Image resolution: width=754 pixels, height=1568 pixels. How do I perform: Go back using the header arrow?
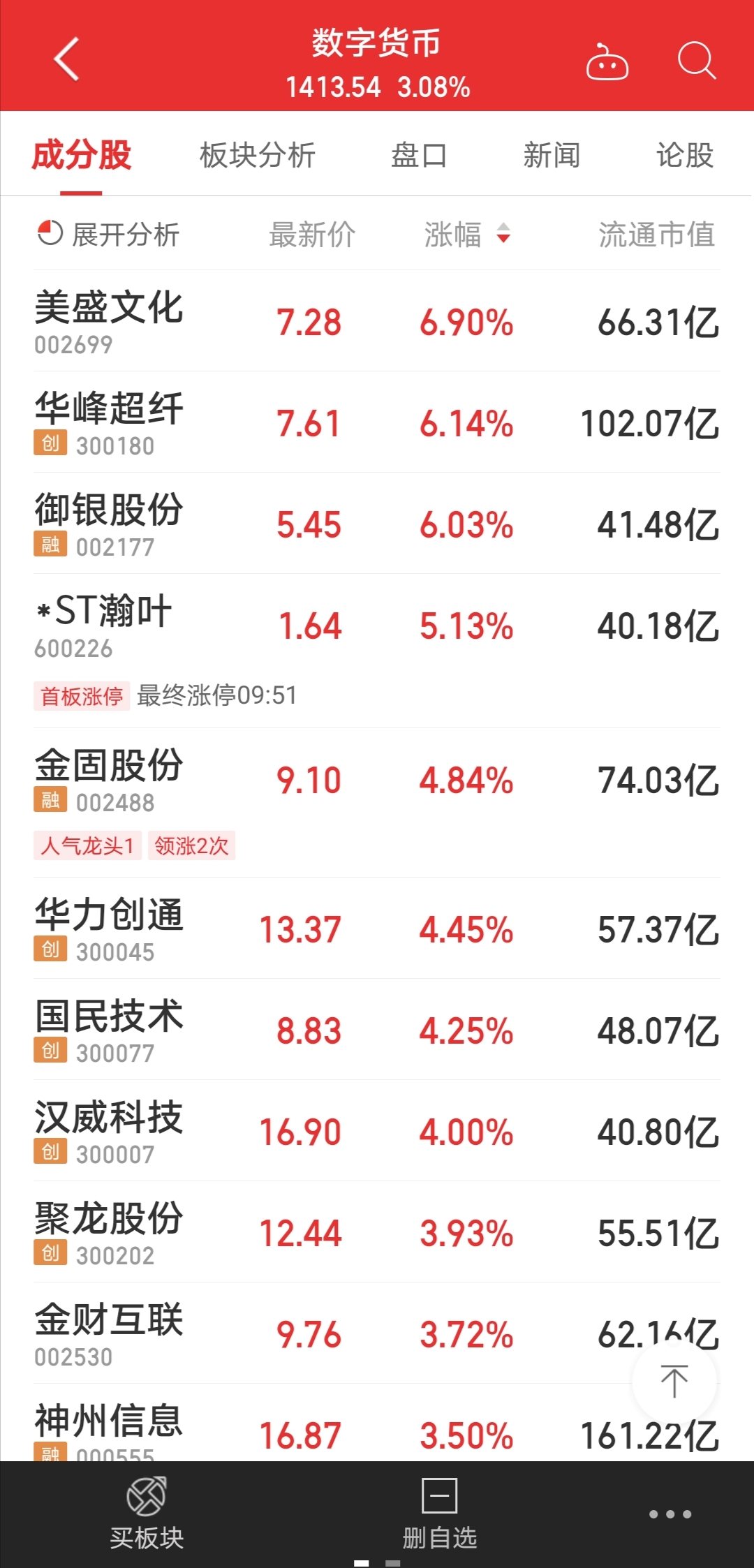coord(66,59)
